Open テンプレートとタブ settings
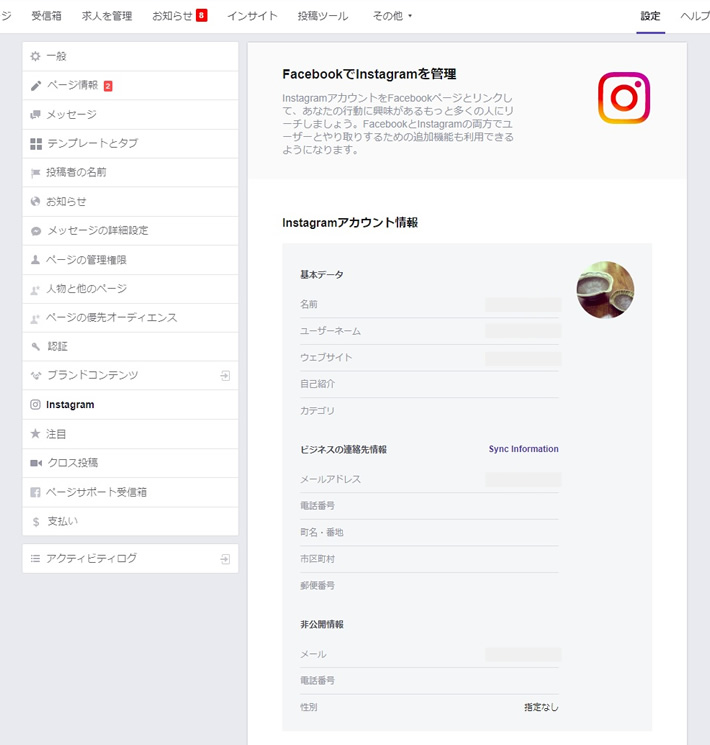The height and width of the screenshot is (745, 710). point(92,144)
